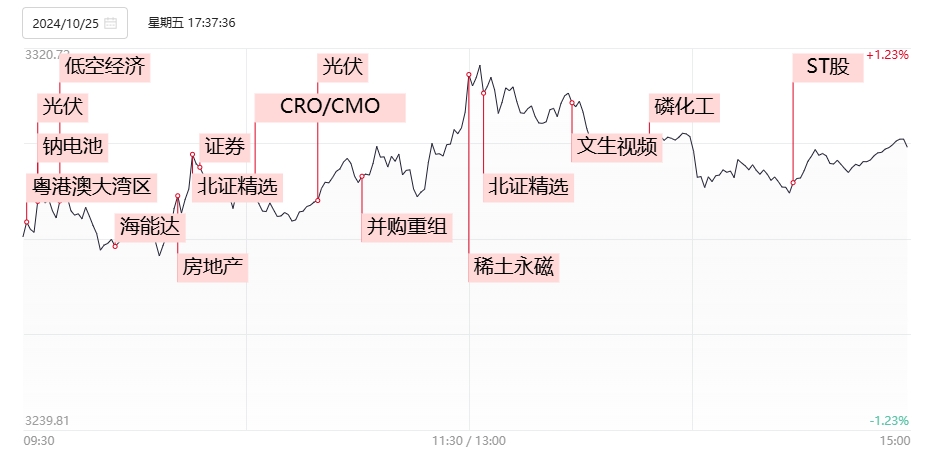Open the 稀土永磁 event label
The image size is (925, 455).
[x=514, y=267]
